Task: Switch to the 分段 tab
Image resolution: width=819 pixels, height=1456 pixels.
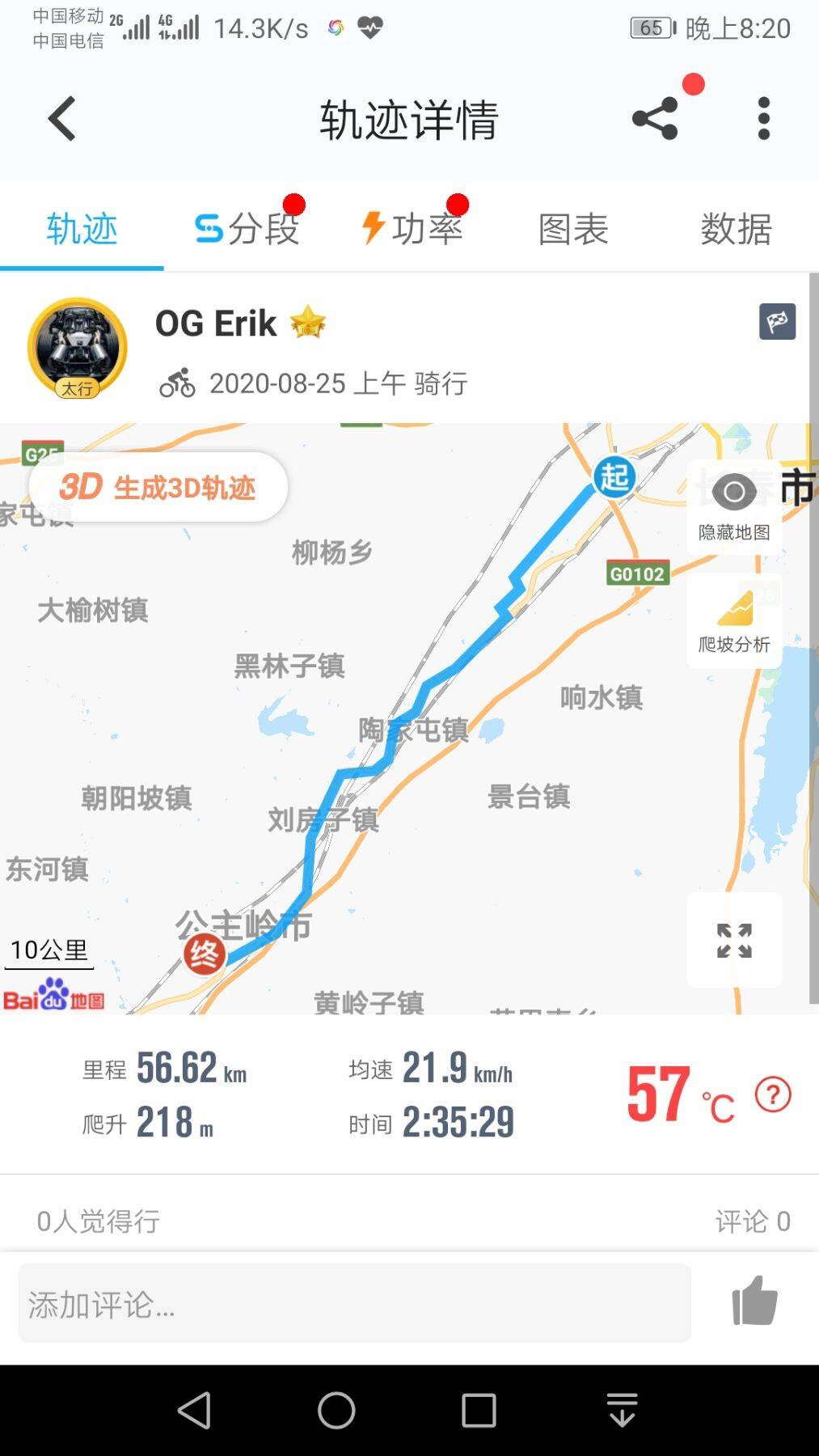Action: coord(247,229)
